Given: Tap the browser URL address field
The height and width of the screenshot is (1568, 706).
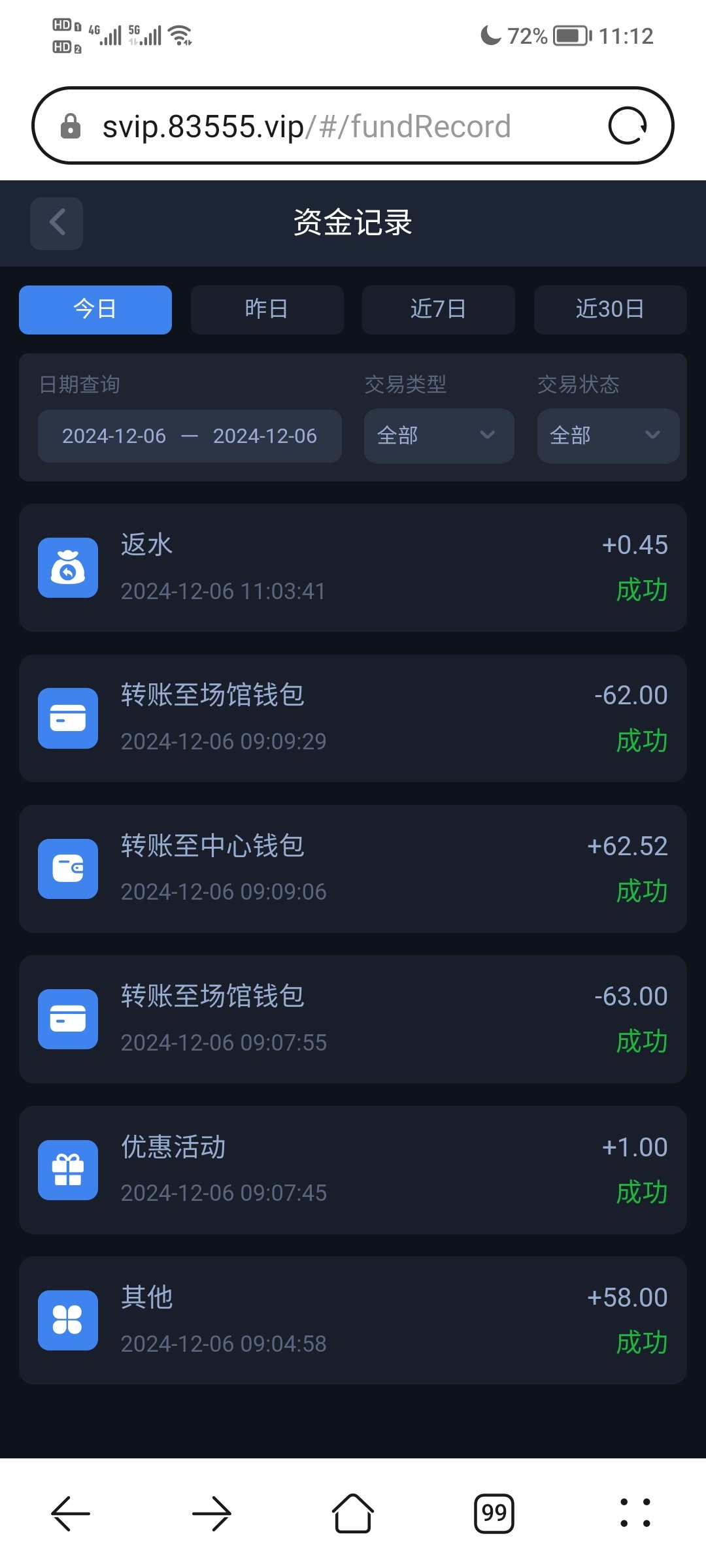Looking at the screenshot, I should pyautogui.click(x=307, y=126).
